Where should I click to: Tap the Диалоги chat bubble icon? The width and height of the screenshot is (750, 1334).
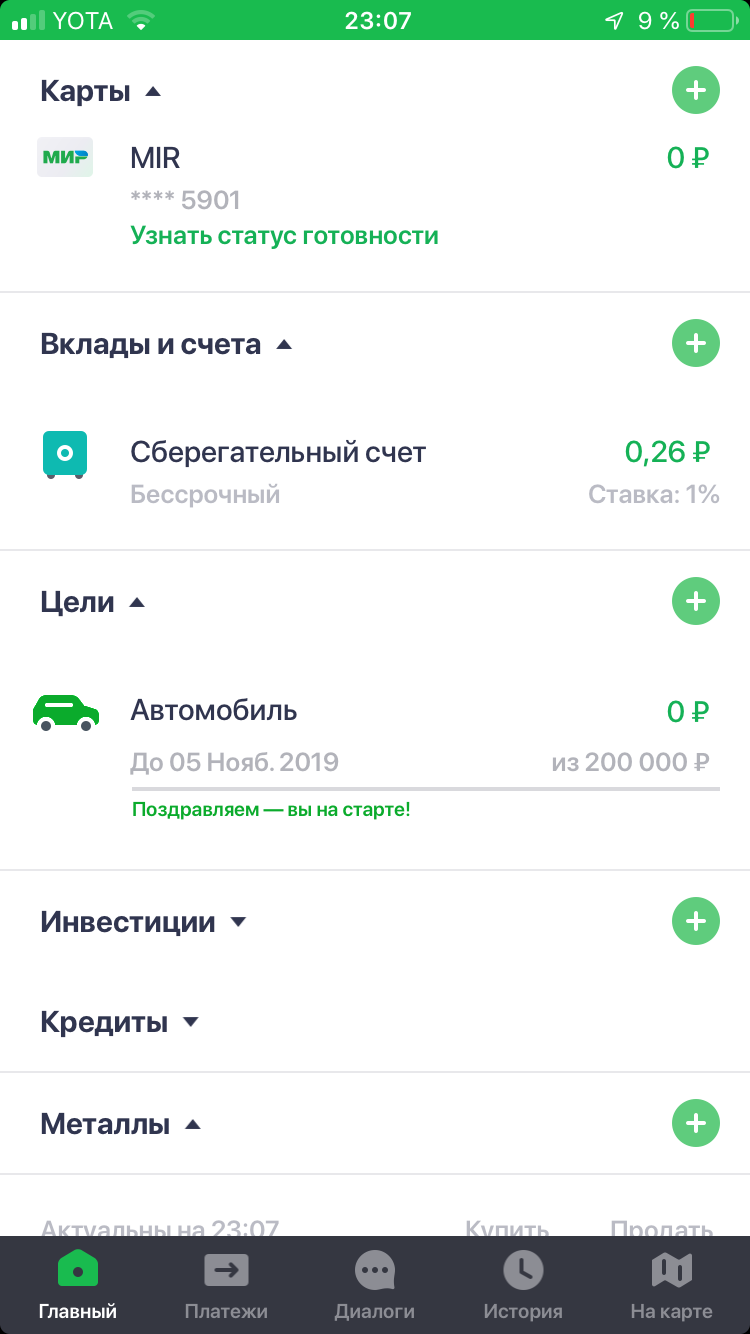374,1270
